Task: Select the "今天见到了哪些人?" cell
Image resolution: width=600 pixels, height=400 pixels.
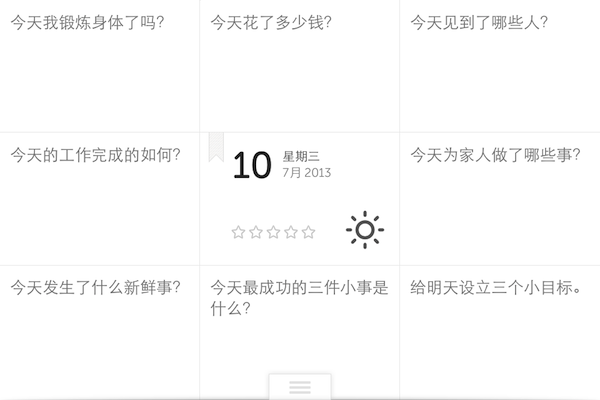Action: coord(499,65)
